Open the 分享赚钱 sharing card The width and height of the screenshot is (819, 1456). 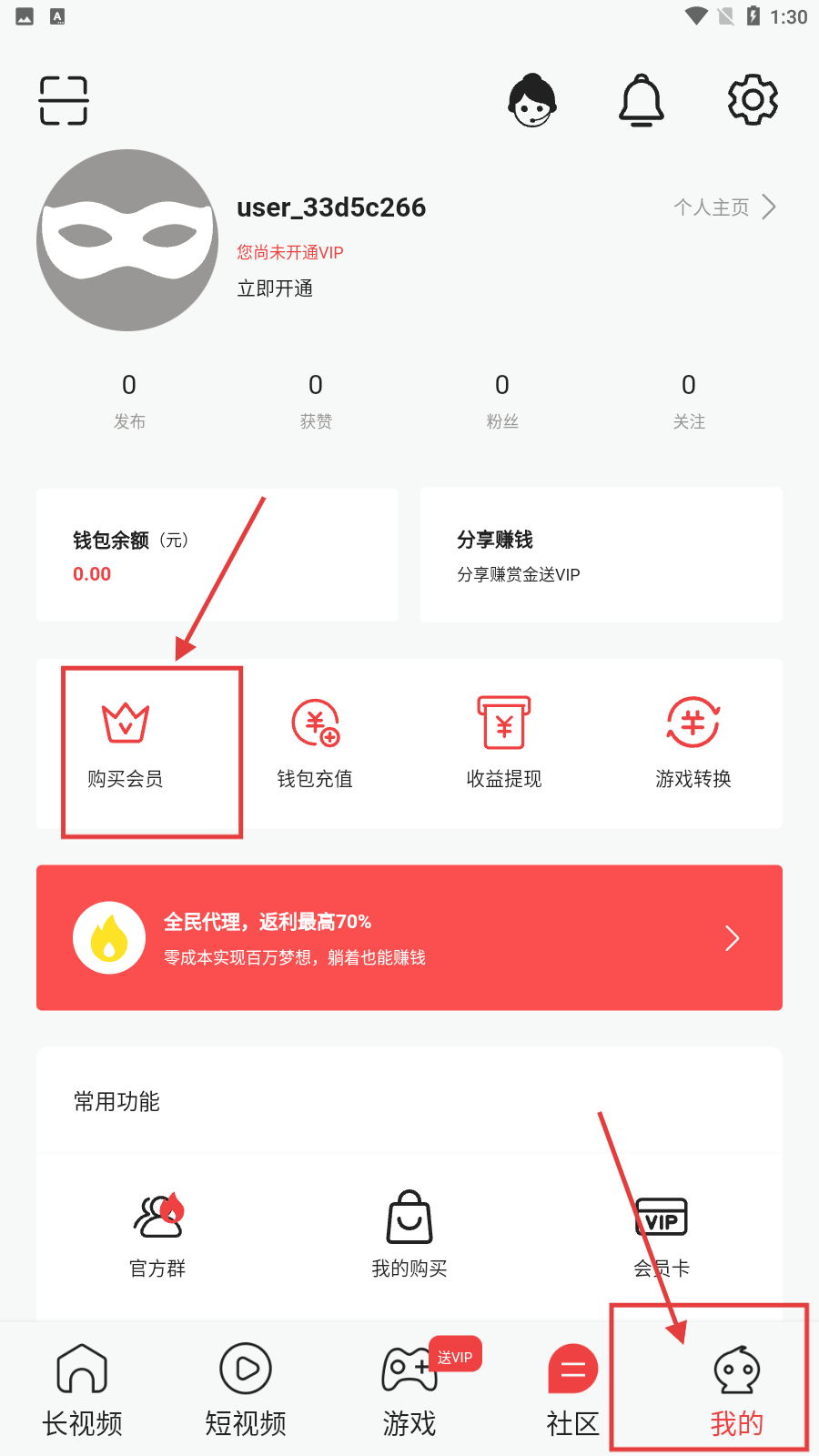601,555
